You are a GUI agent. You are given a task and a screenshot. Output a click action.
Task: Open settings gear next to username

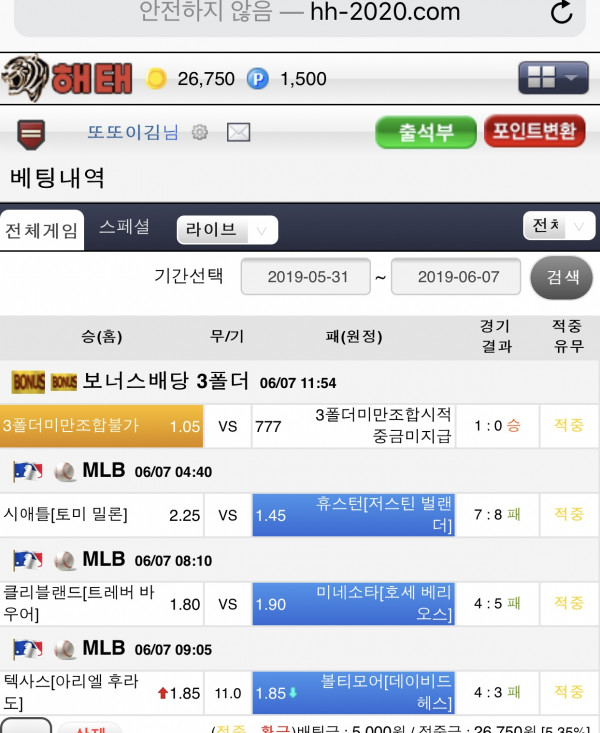pos(200,133)
